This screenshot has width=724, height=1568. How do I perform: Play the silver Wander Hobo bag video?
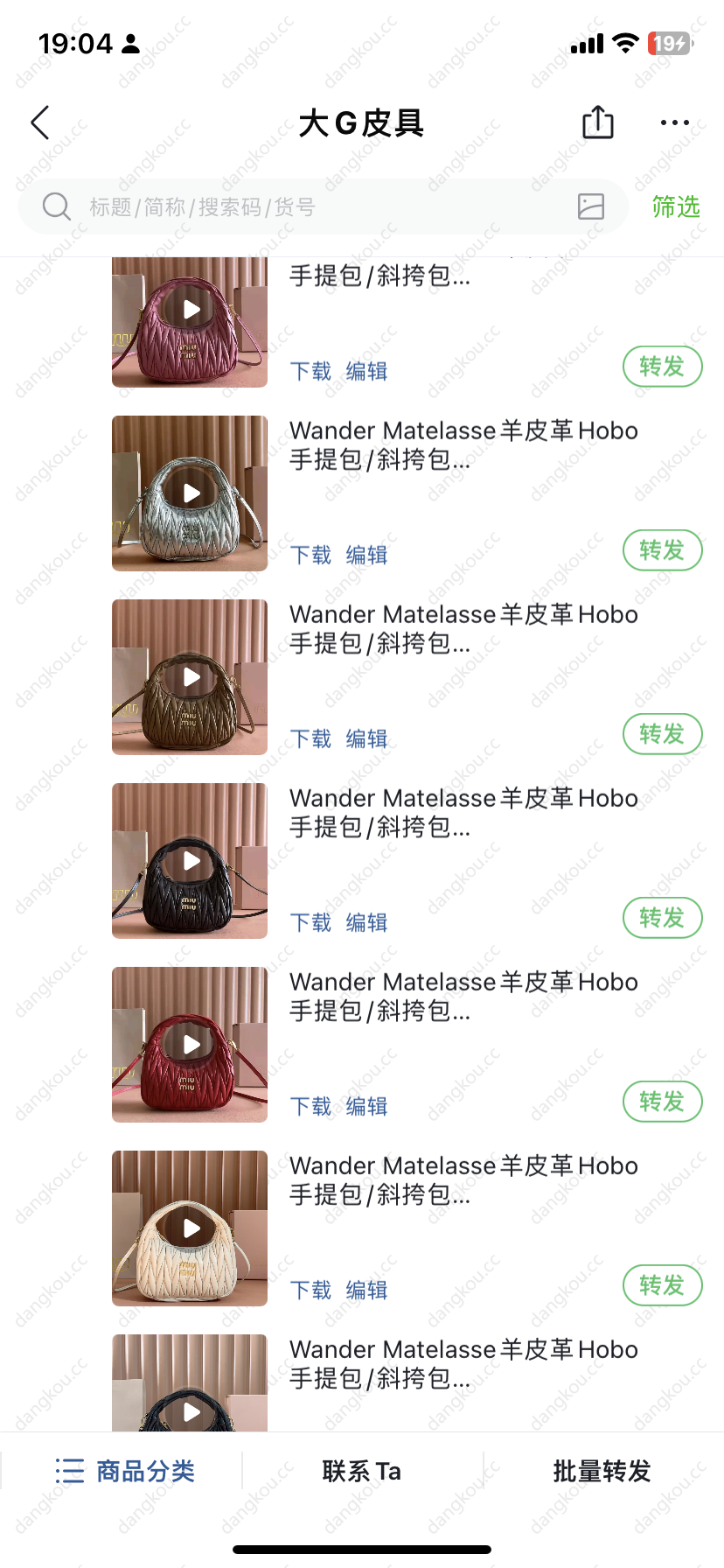tap(191, 493)
